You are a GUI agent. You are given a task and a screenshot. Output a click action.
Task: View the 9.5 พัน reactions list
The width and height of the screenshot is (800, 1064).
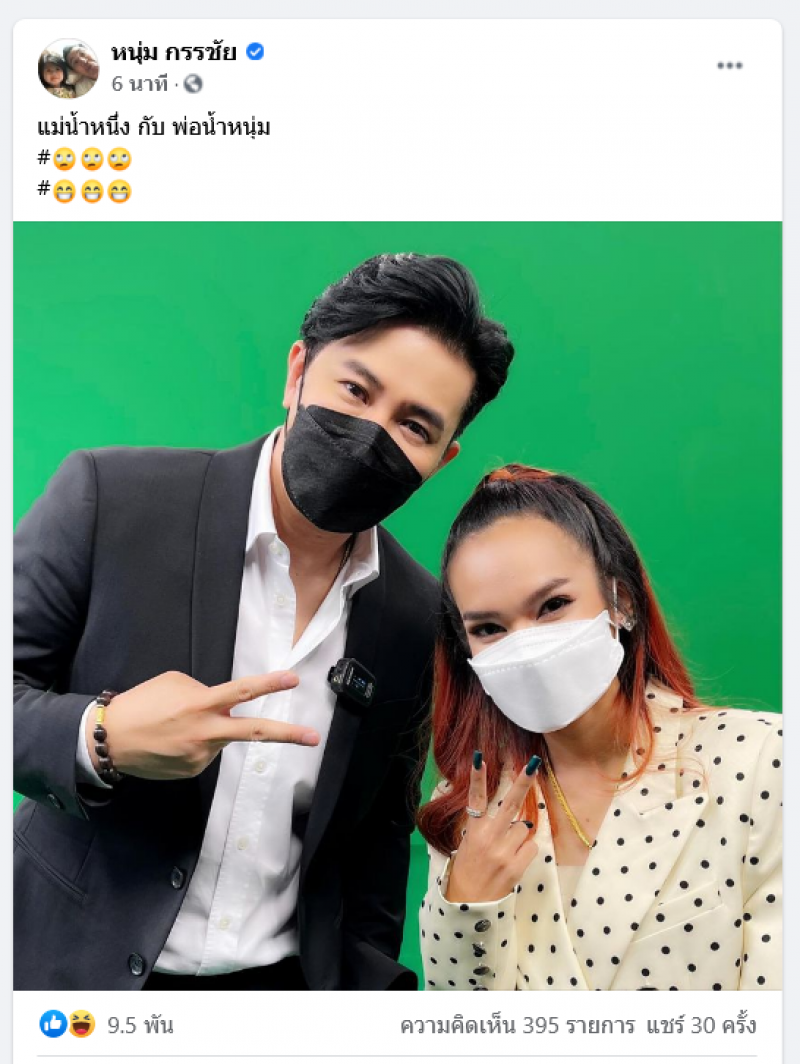[x=140, y=1025]
